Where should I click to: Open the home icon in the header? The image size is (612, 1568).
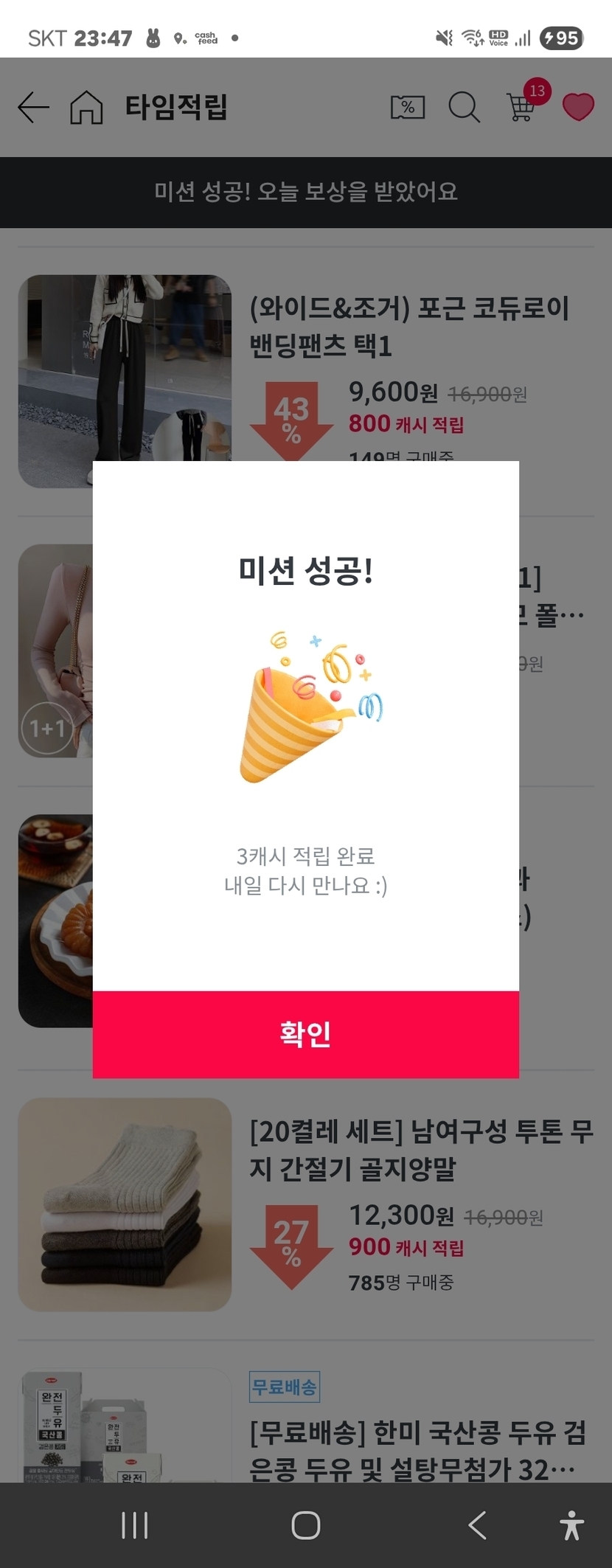point(86,108)
